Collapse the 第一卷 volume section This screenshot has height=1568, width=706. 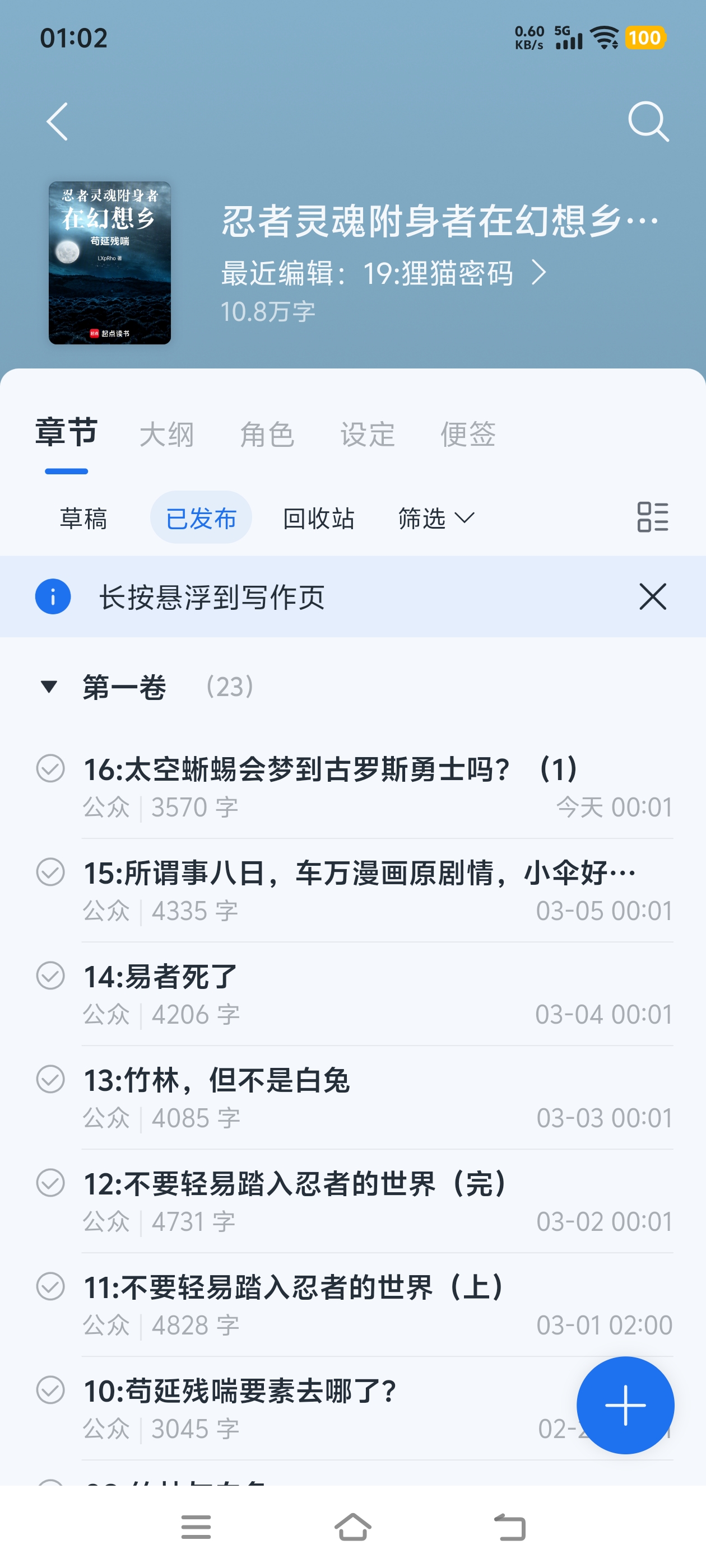pos(49,687)
